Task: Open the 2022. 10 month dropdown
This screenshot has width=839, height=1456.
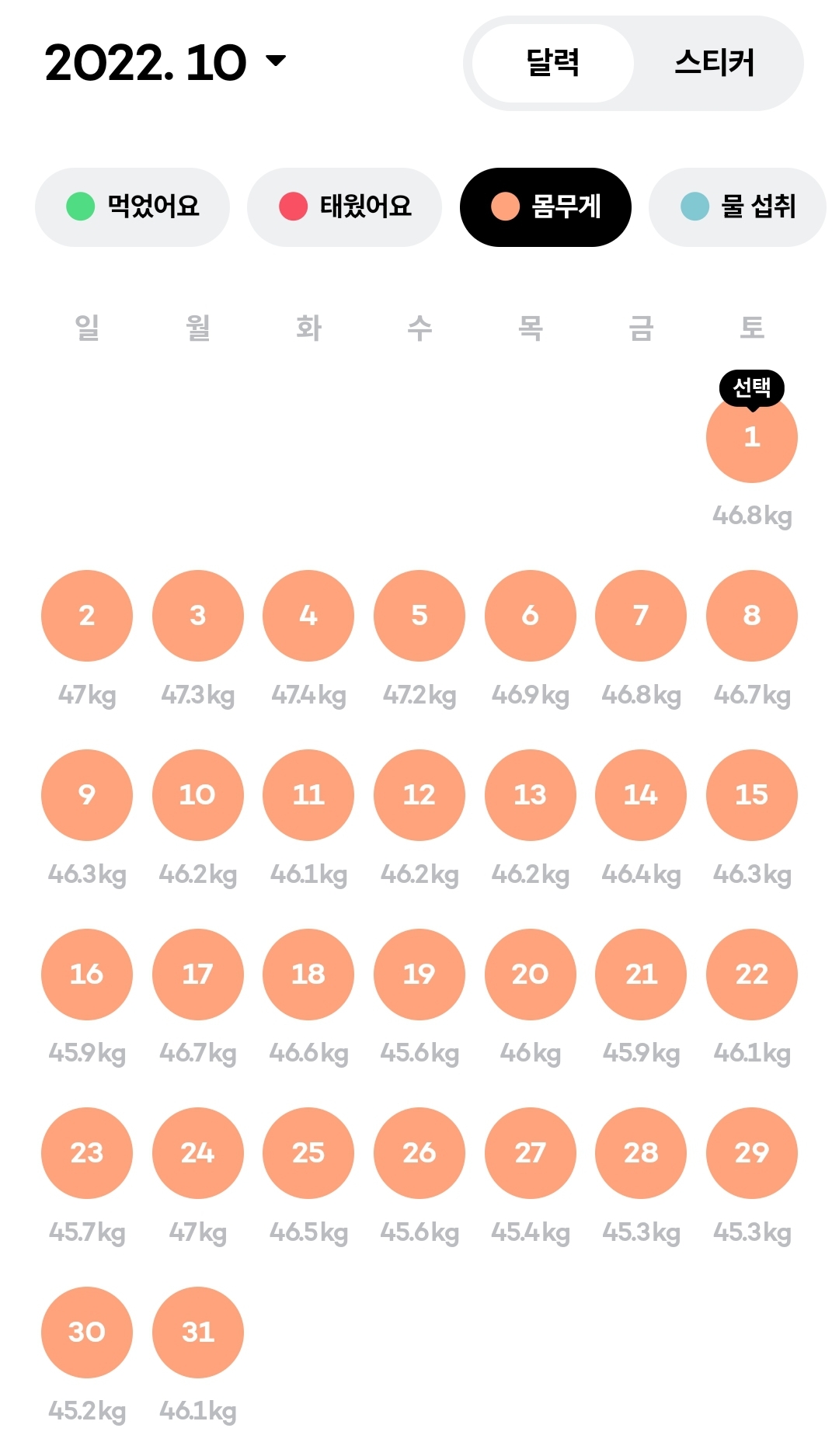Action: pyautogui.click(x=165, y=62)
